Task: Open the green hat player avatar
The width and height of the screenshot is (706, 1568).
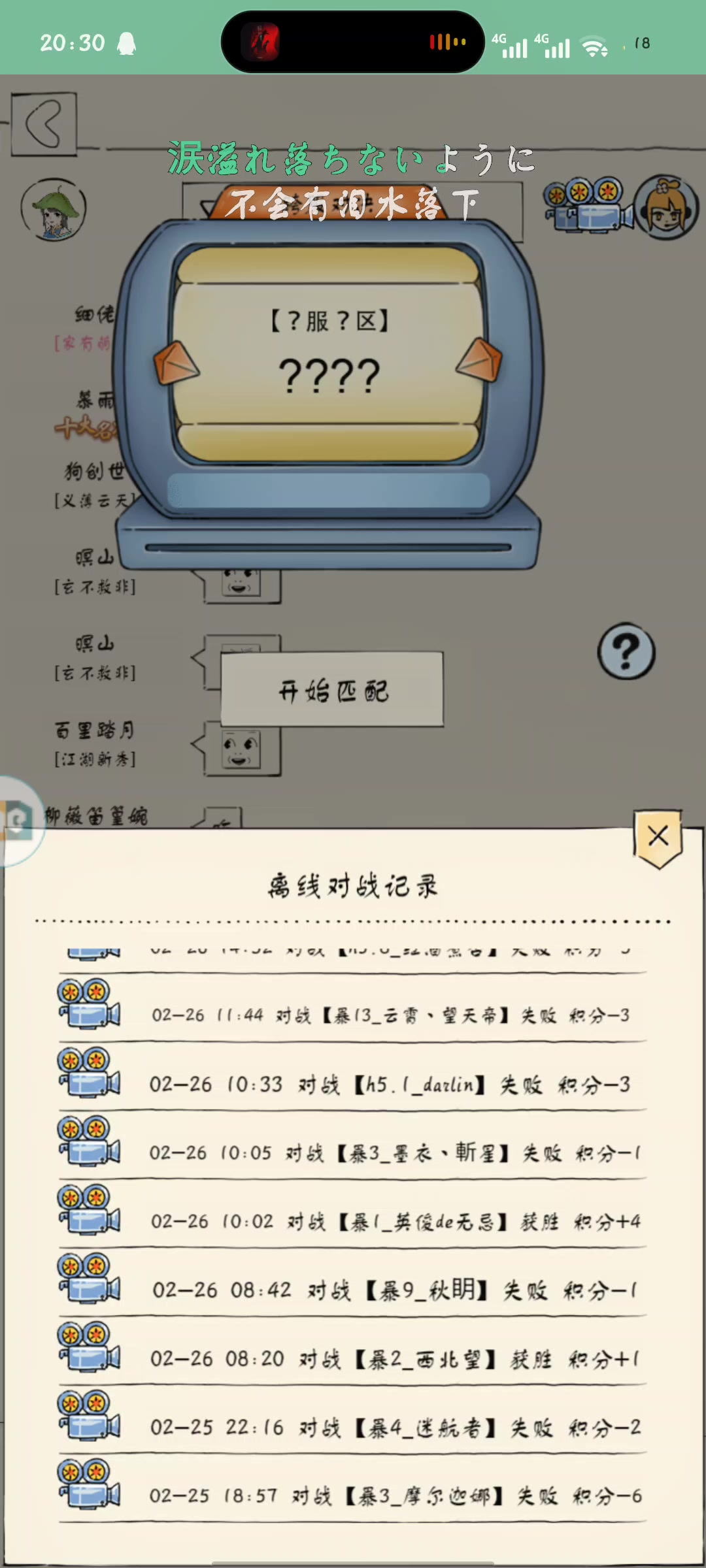Action: pos(53,210)
